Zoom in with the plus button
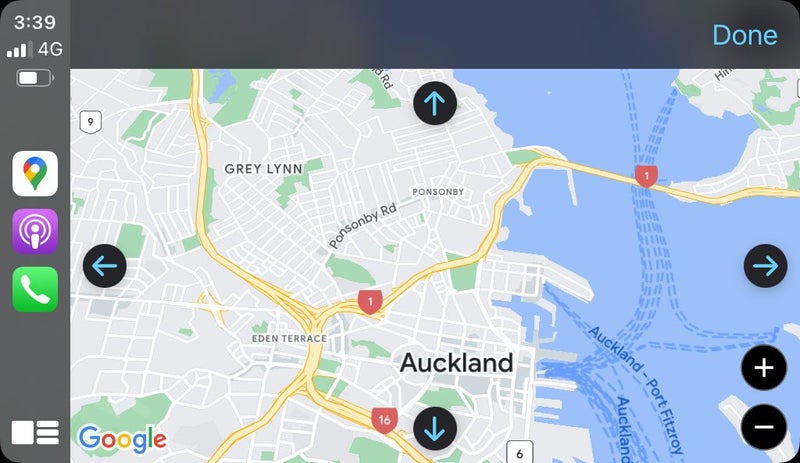 coord(764,369)
